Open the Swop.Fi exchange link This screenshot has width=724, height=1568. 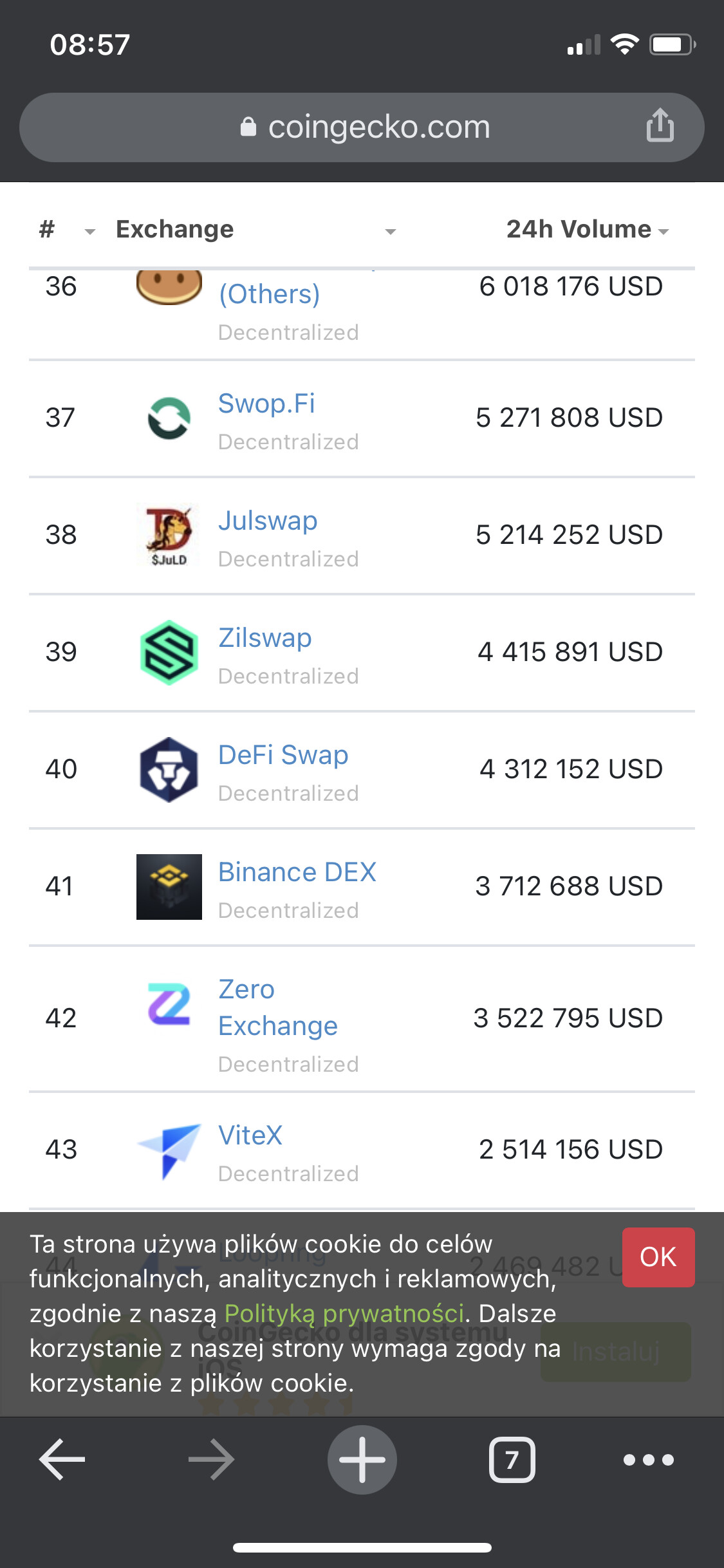coord(266,404)
